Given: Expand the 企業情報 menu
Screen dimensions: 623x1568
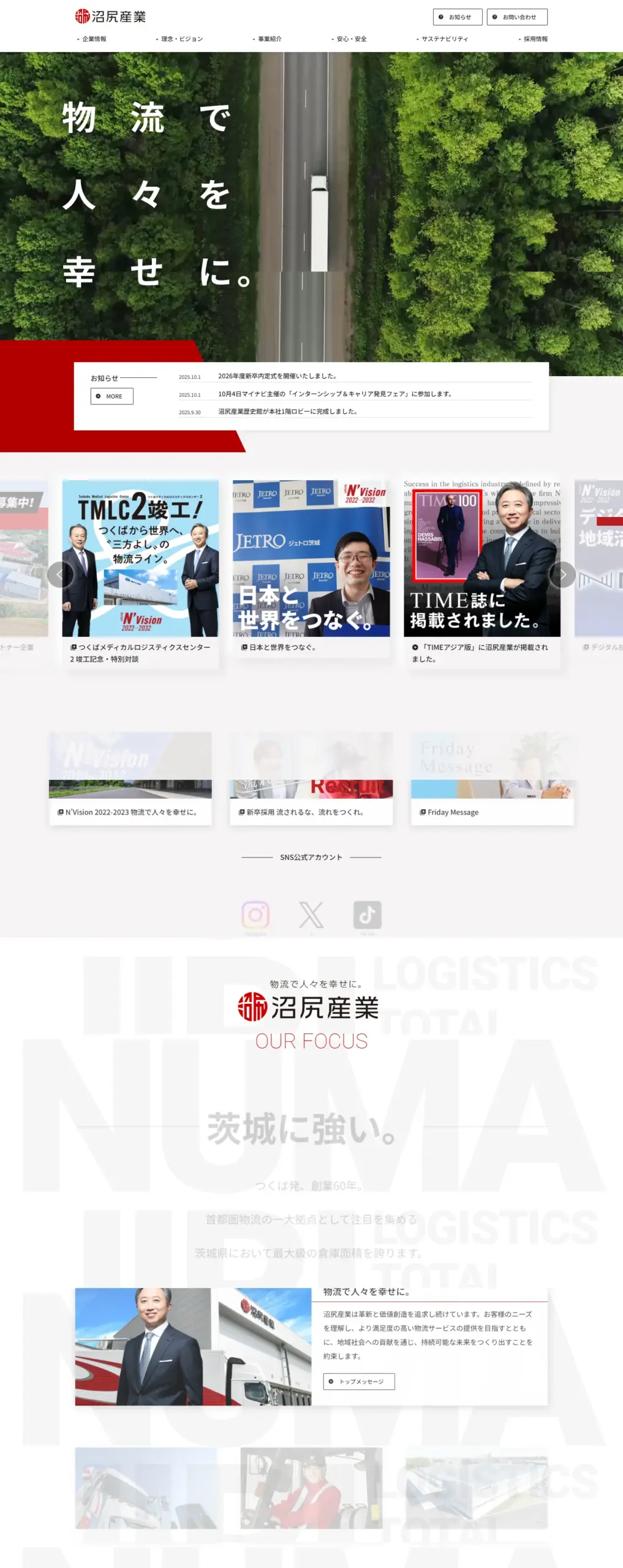Looking at the screenshot, I should pos(92,39).
